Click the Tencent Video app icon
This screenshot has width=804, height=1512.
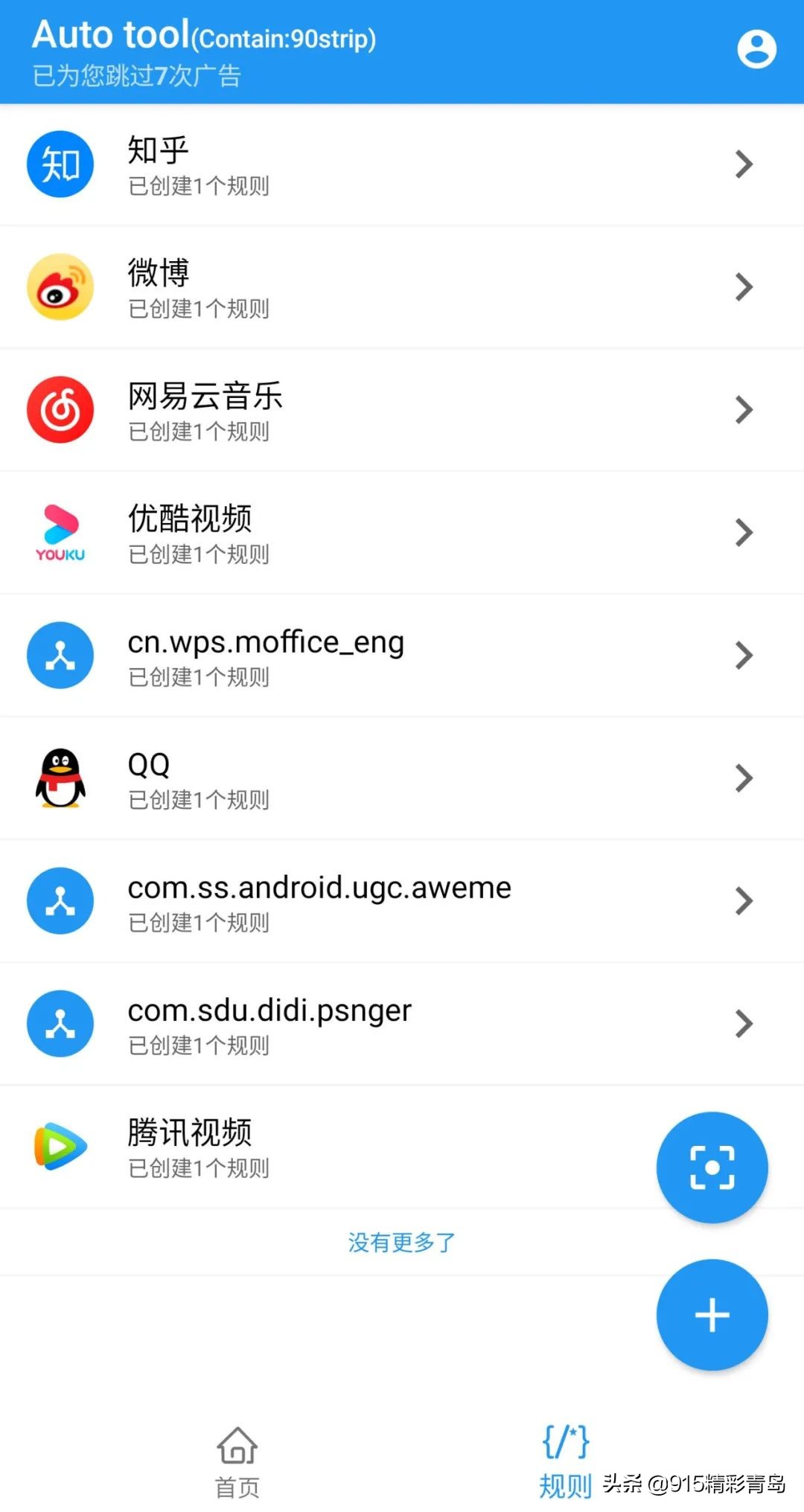click(x=60, y=1147)
